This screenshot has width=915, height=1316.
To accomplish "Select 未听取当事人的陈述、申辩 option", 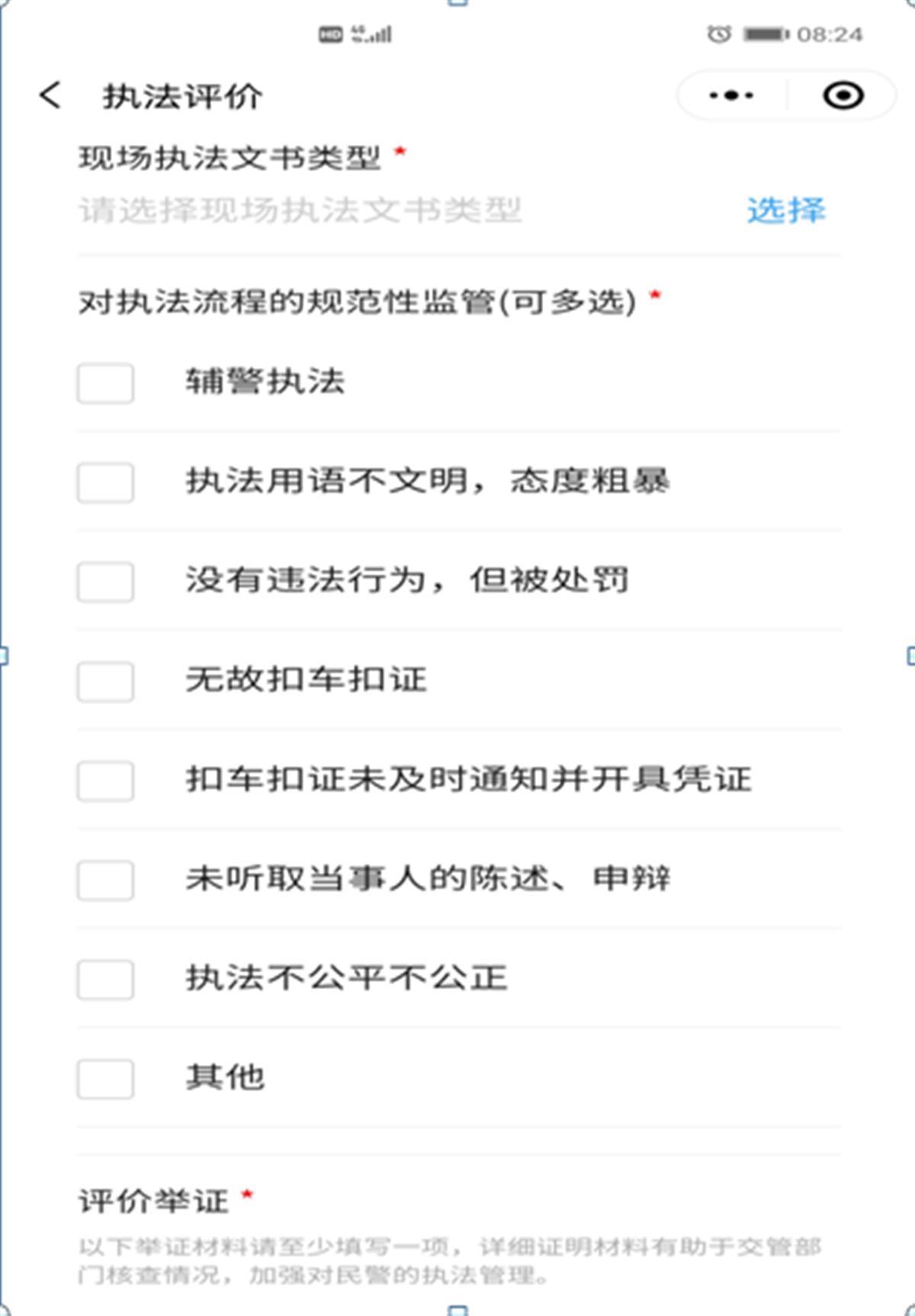I will click(x=105, y=880).
